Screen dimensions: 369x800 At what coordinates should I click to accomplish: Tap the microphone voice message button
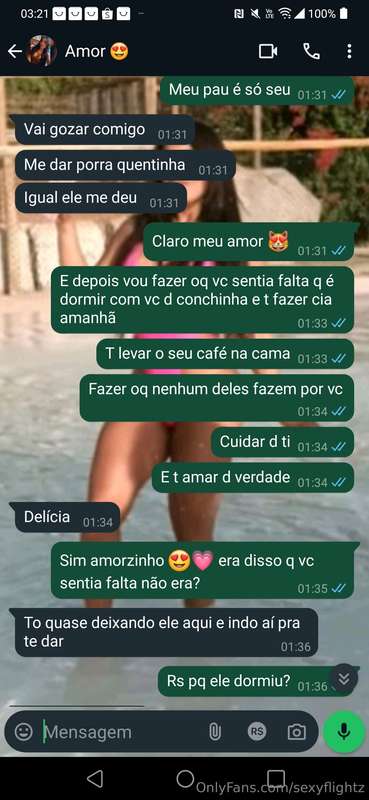[x=344, y=732]
